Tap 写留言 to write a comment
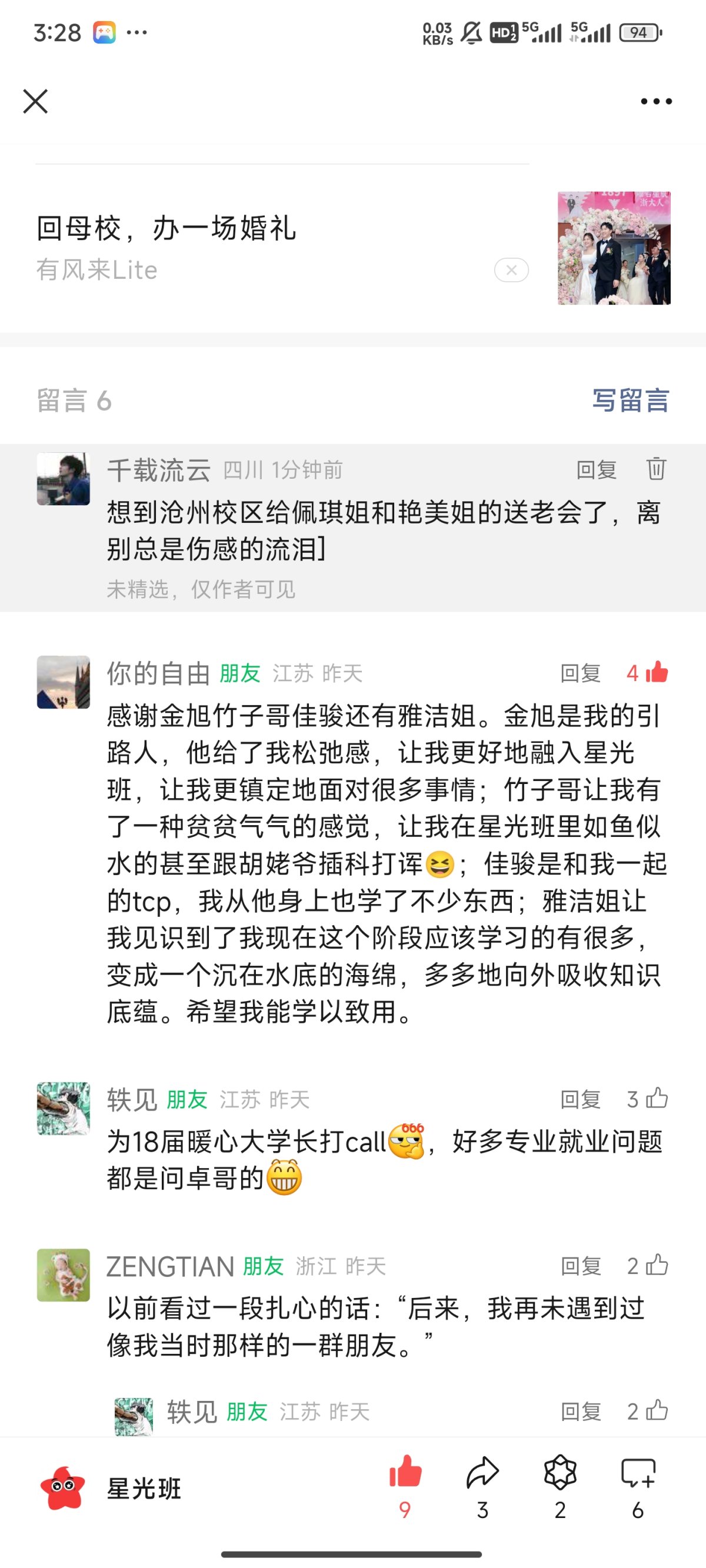 pos(631,401)
